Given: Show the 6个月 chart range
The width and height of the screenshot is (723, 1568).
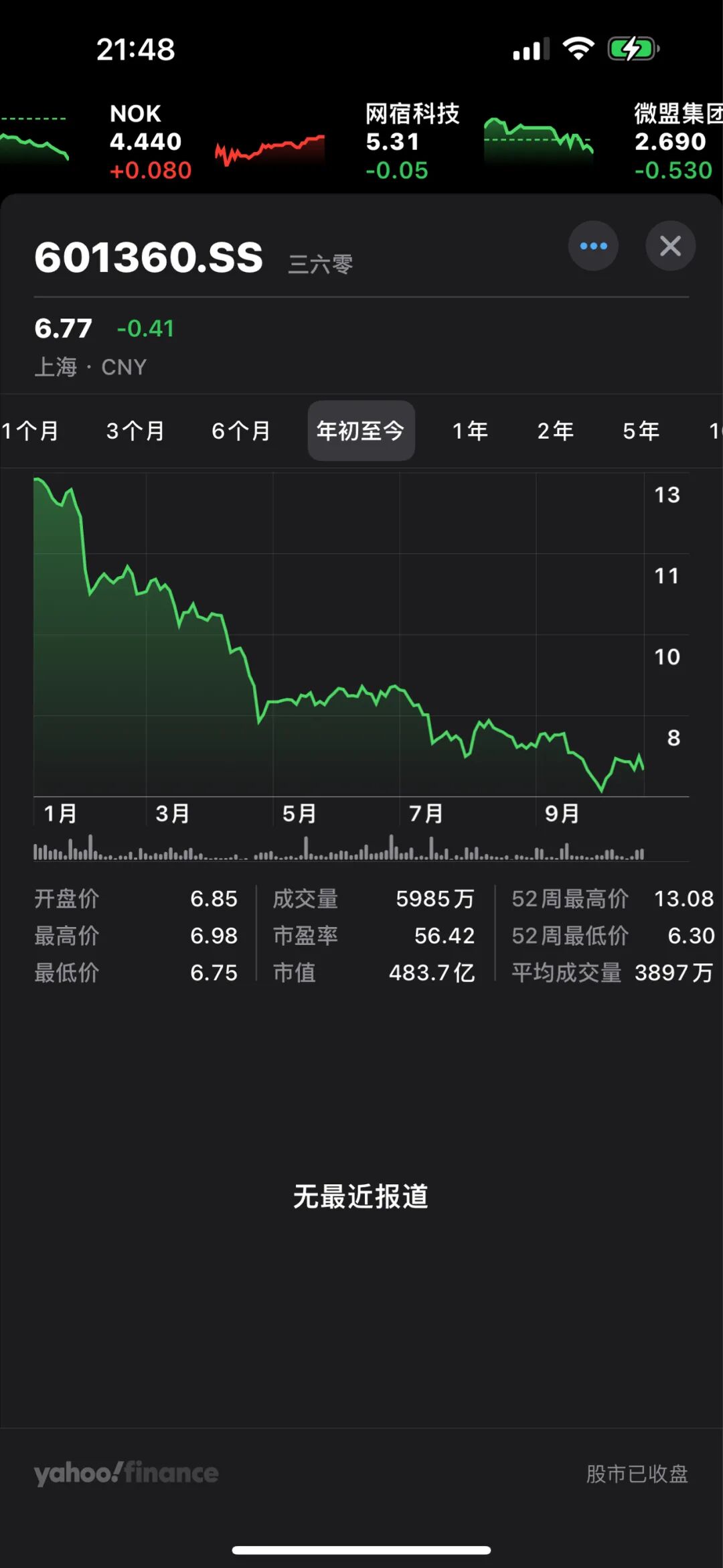Looking at the screenshot, I should coord(241,431).
